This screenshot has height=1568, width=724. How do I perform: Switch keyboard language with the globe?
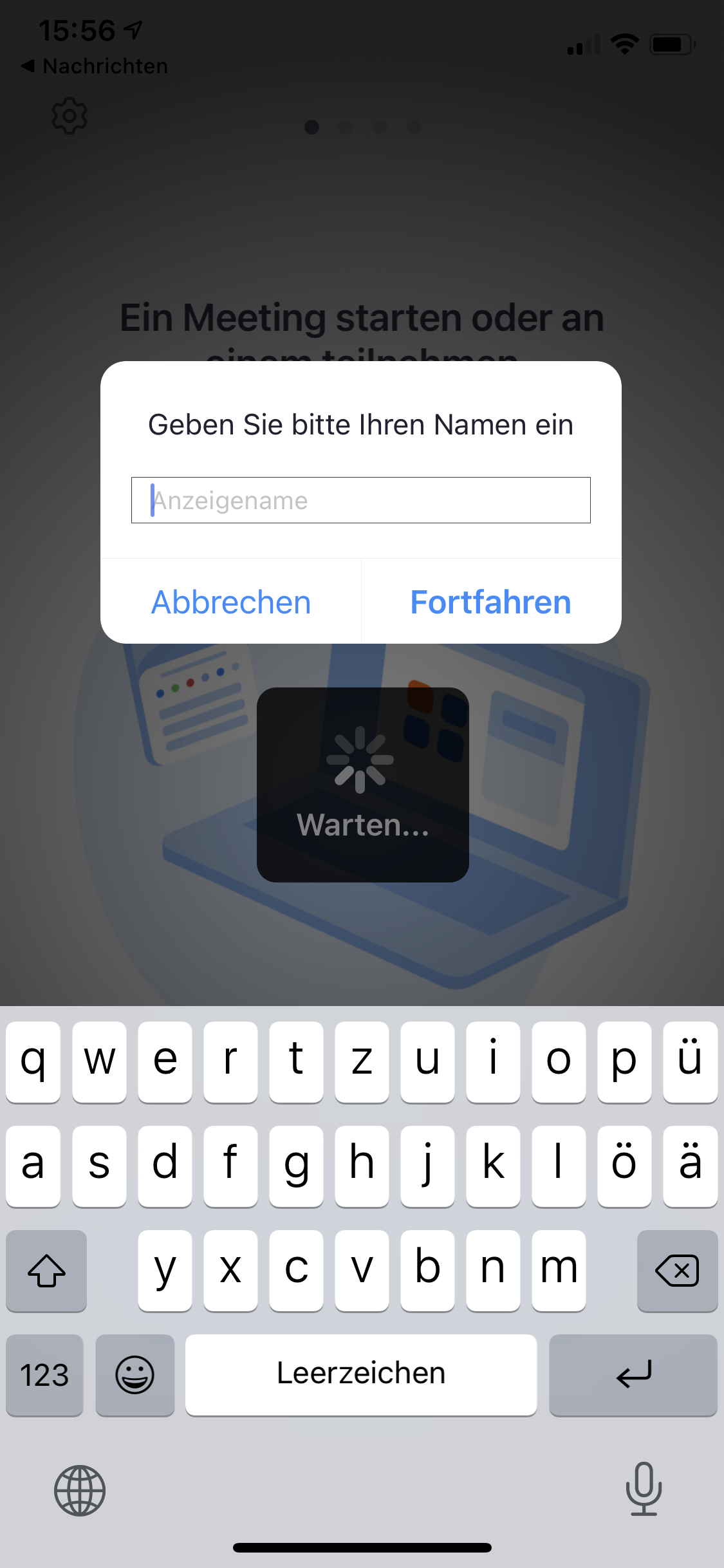80,1490
